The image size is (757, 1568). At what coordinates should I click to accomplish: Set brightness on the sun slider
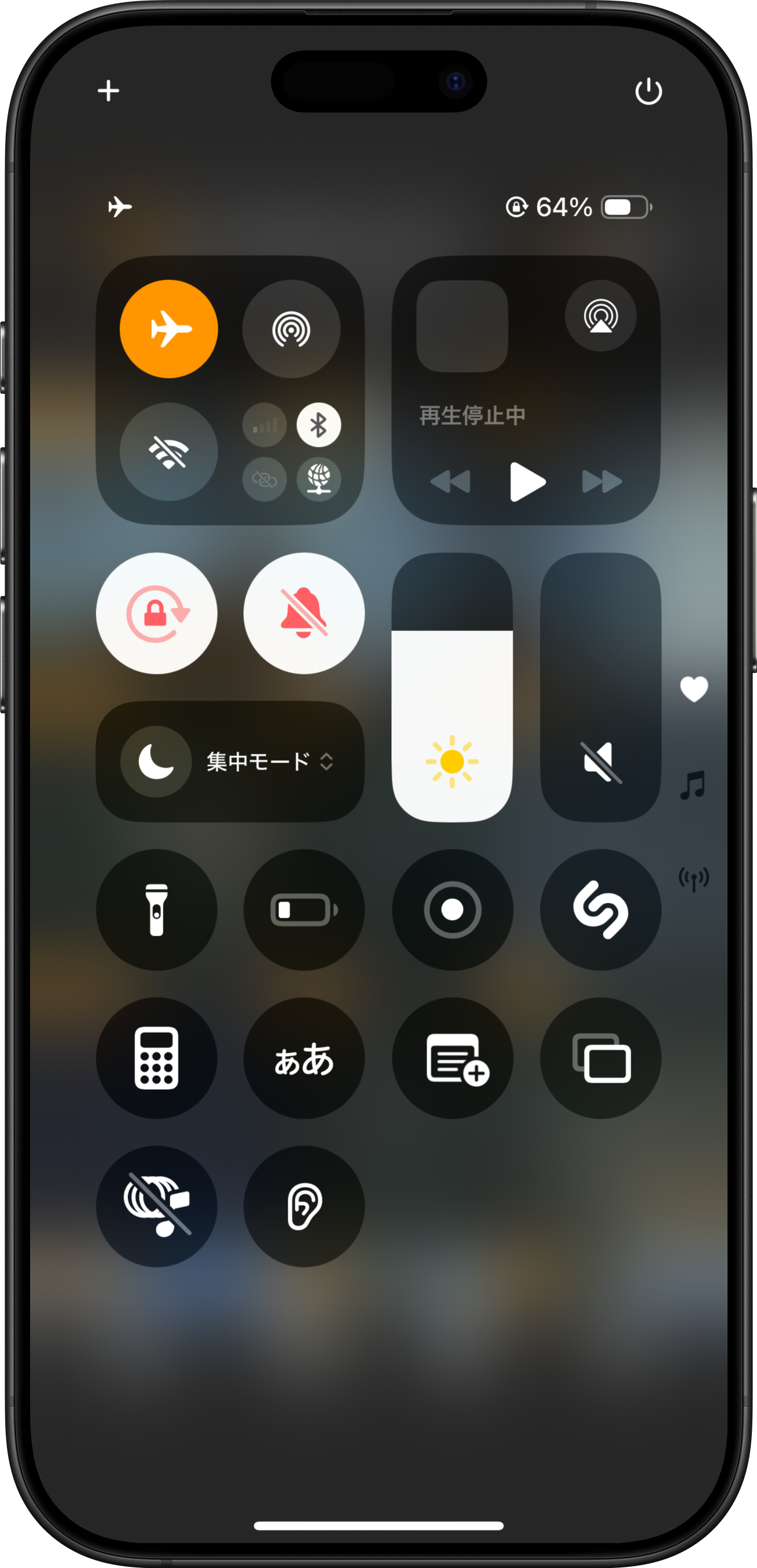[451, 688]
